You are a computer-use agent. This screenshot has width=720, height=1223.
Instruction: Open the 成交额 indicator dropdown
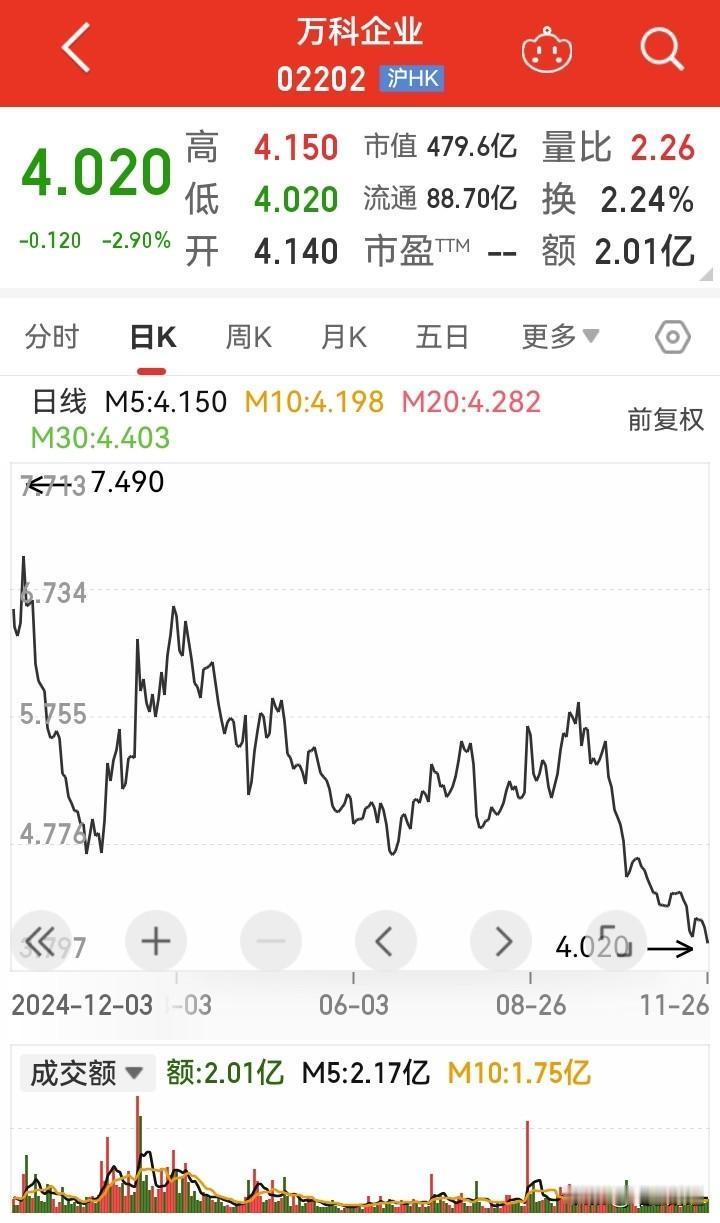pos(87,1074)
